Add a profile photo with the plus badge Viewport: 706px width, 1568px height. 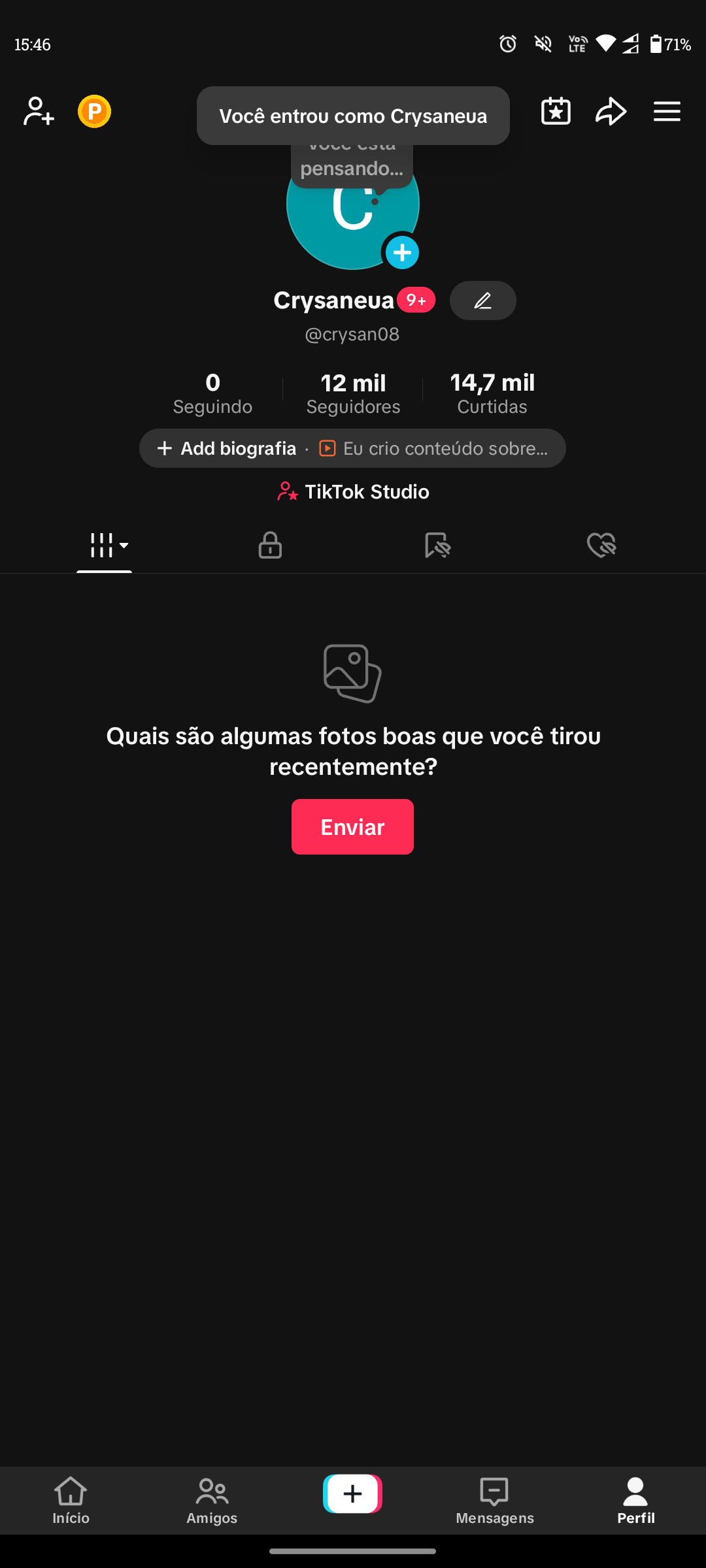click(x=402, y=253)
